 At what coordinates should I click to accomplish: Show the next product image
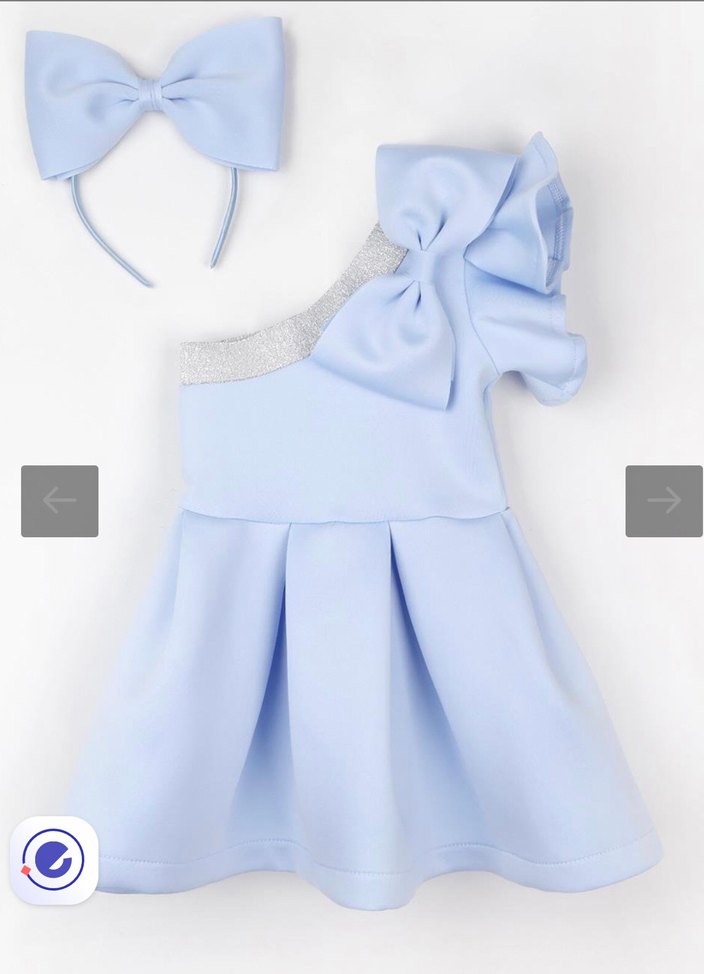point(664,501)
